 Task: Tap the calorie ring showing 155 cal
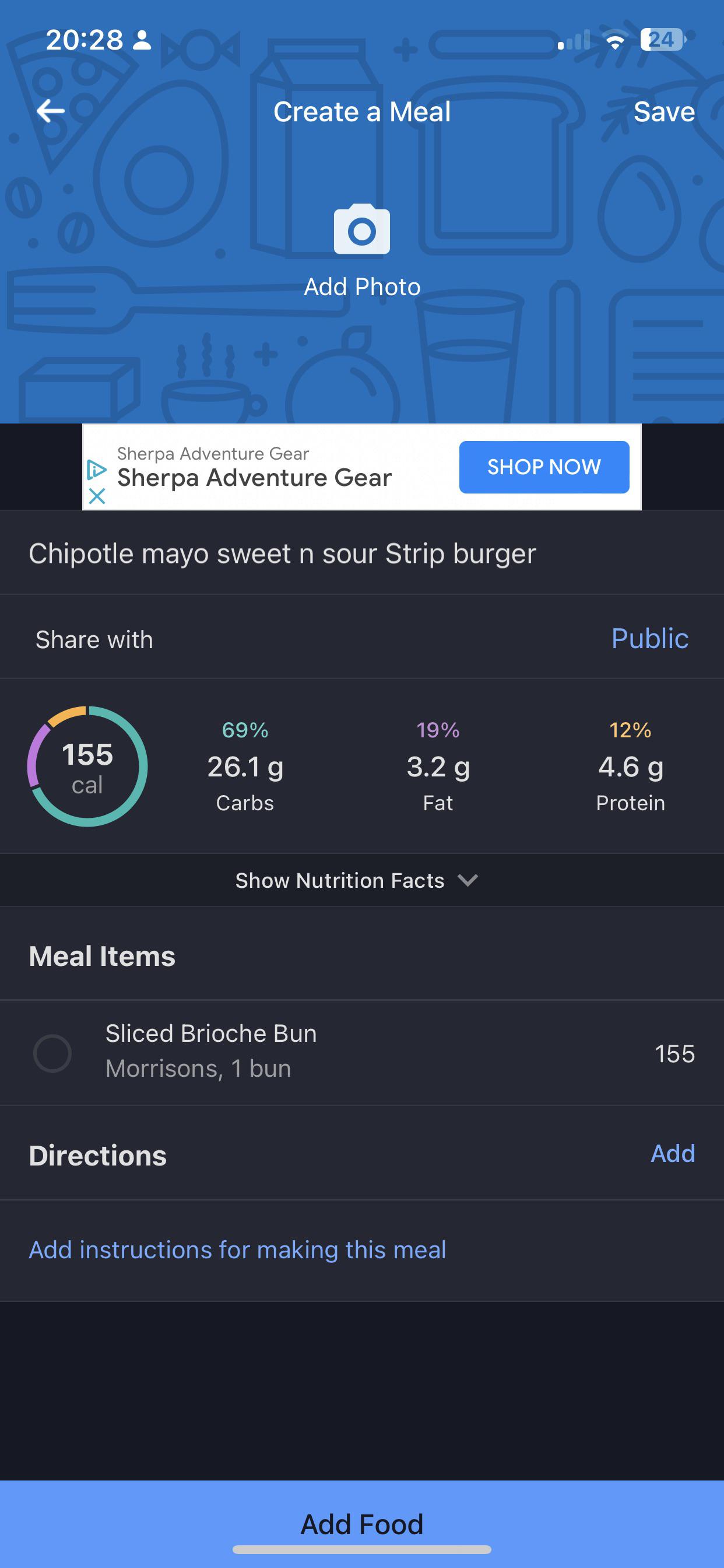pyautogui.click(x=89, y=766)
